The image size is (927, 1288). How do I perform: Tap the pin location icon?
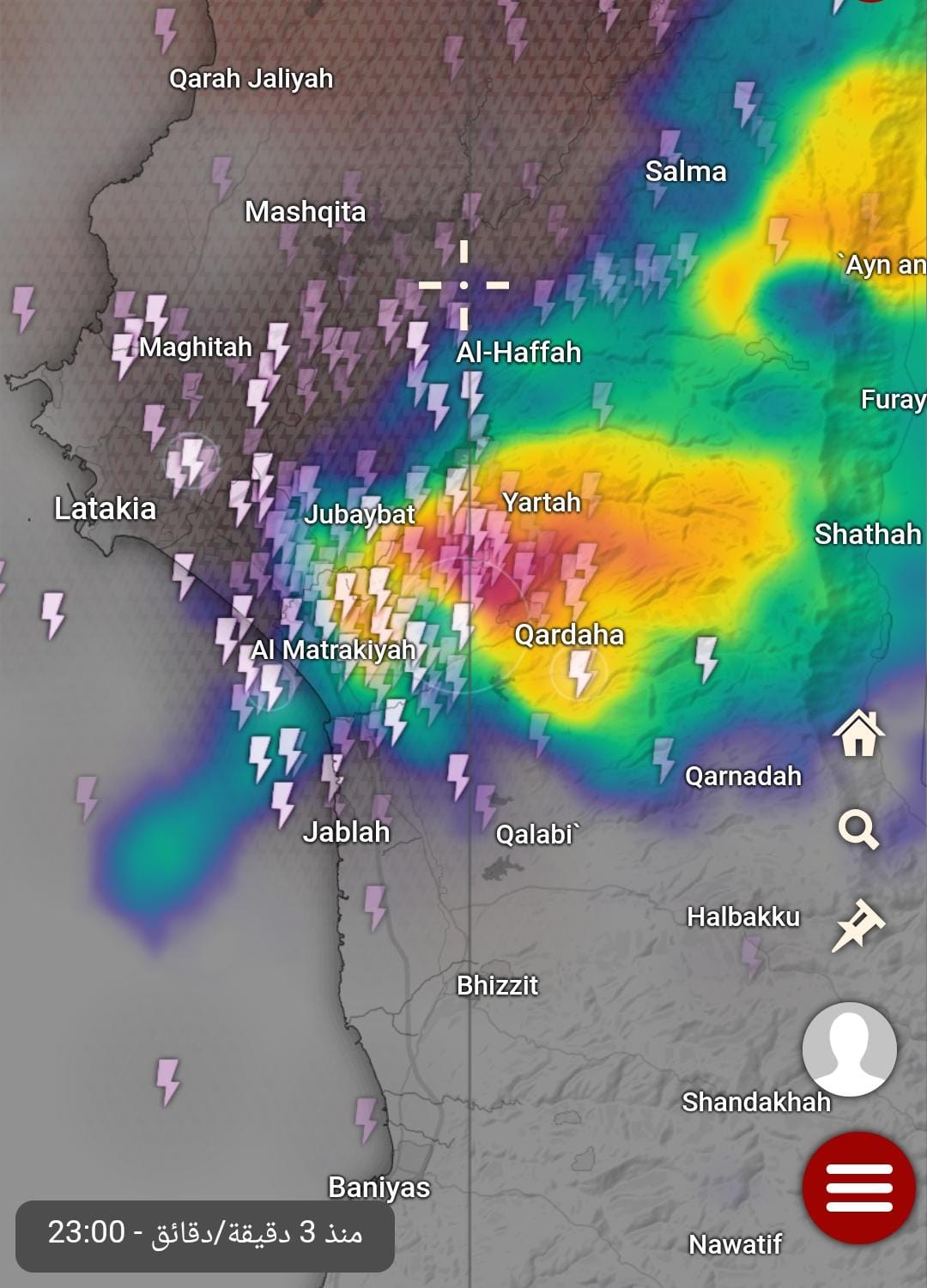(857, 925)
